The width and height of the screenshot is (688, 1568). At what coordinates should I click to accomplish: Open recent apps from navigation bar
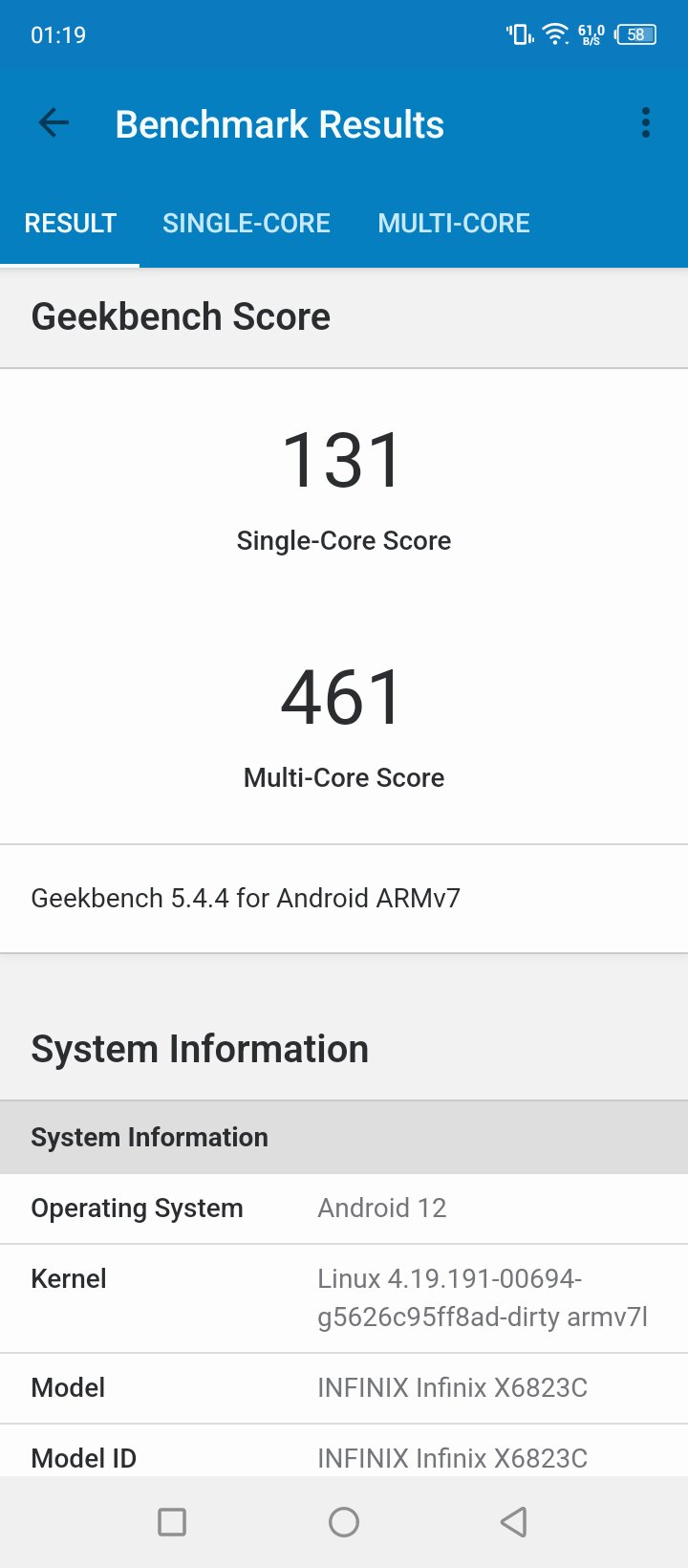[x=172, y=1521]
